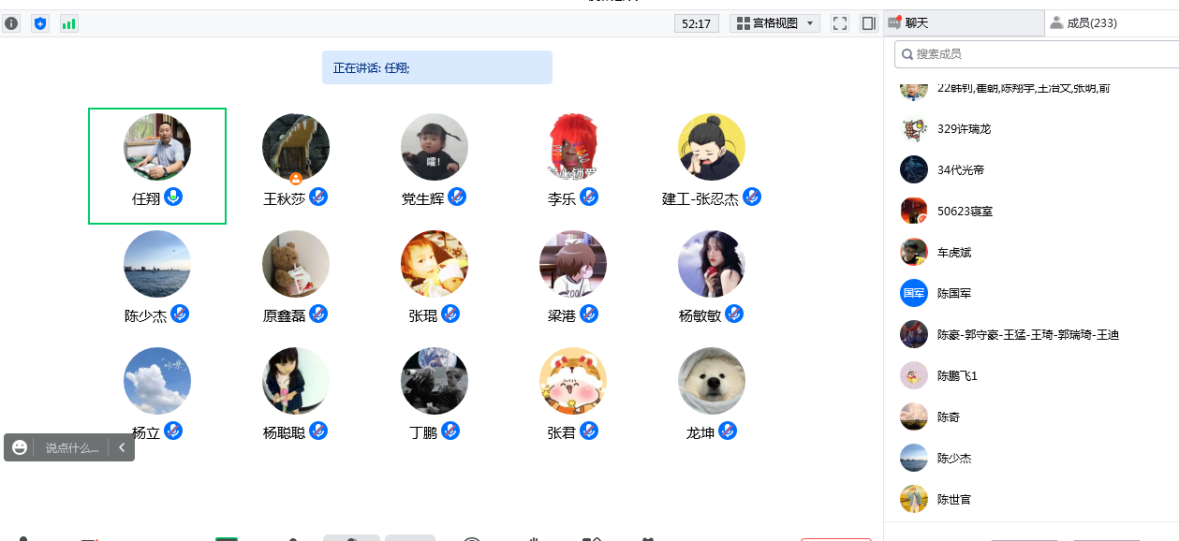Collapse the chat input bar arrow
The image size is (1179, 541).
122,448
